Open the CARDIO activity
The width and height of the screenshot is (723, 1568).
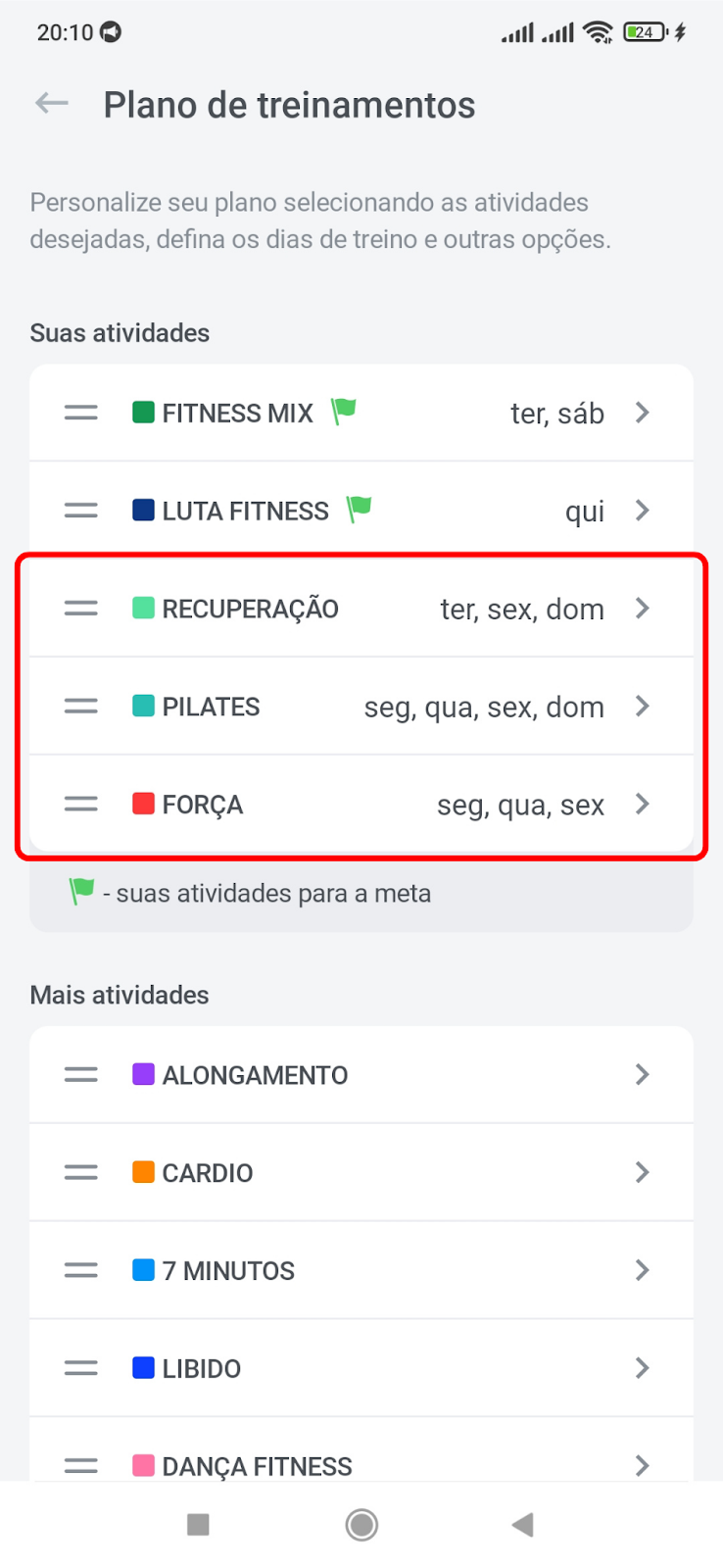(x=361, y=1173)
